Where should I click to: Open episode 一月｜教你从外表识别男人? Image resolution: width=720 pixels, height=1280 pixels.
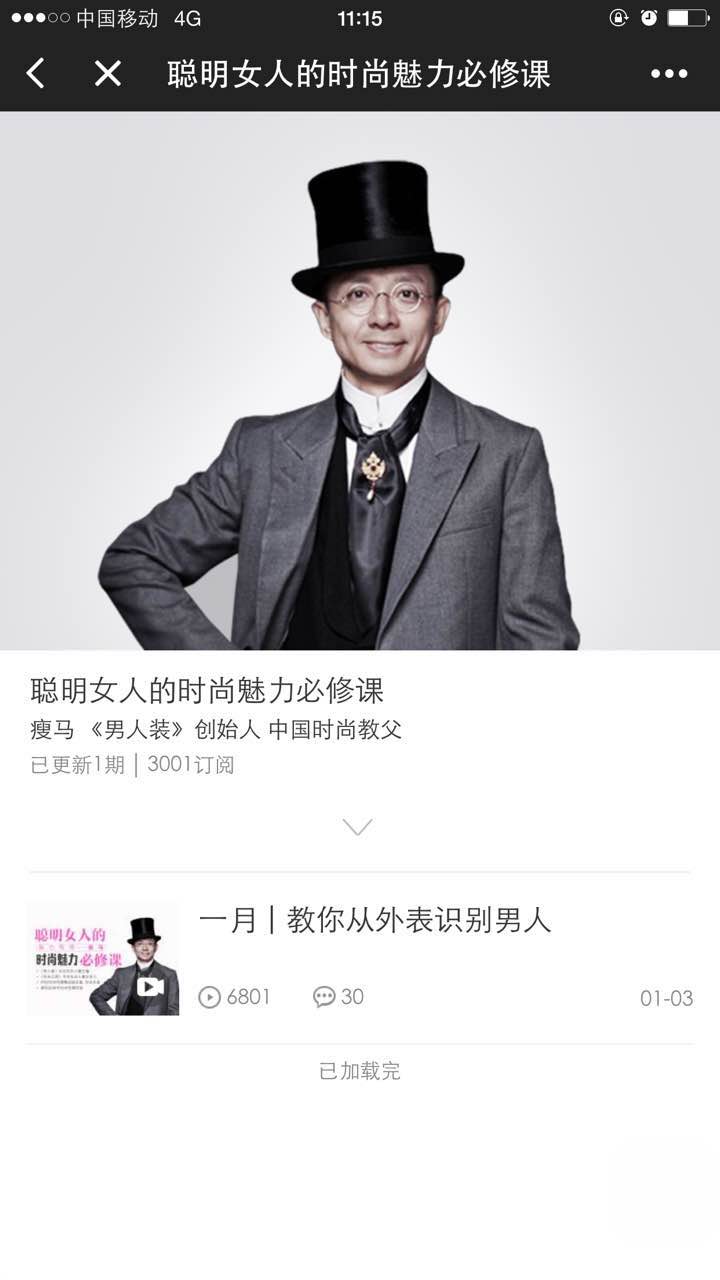point(375,920)
